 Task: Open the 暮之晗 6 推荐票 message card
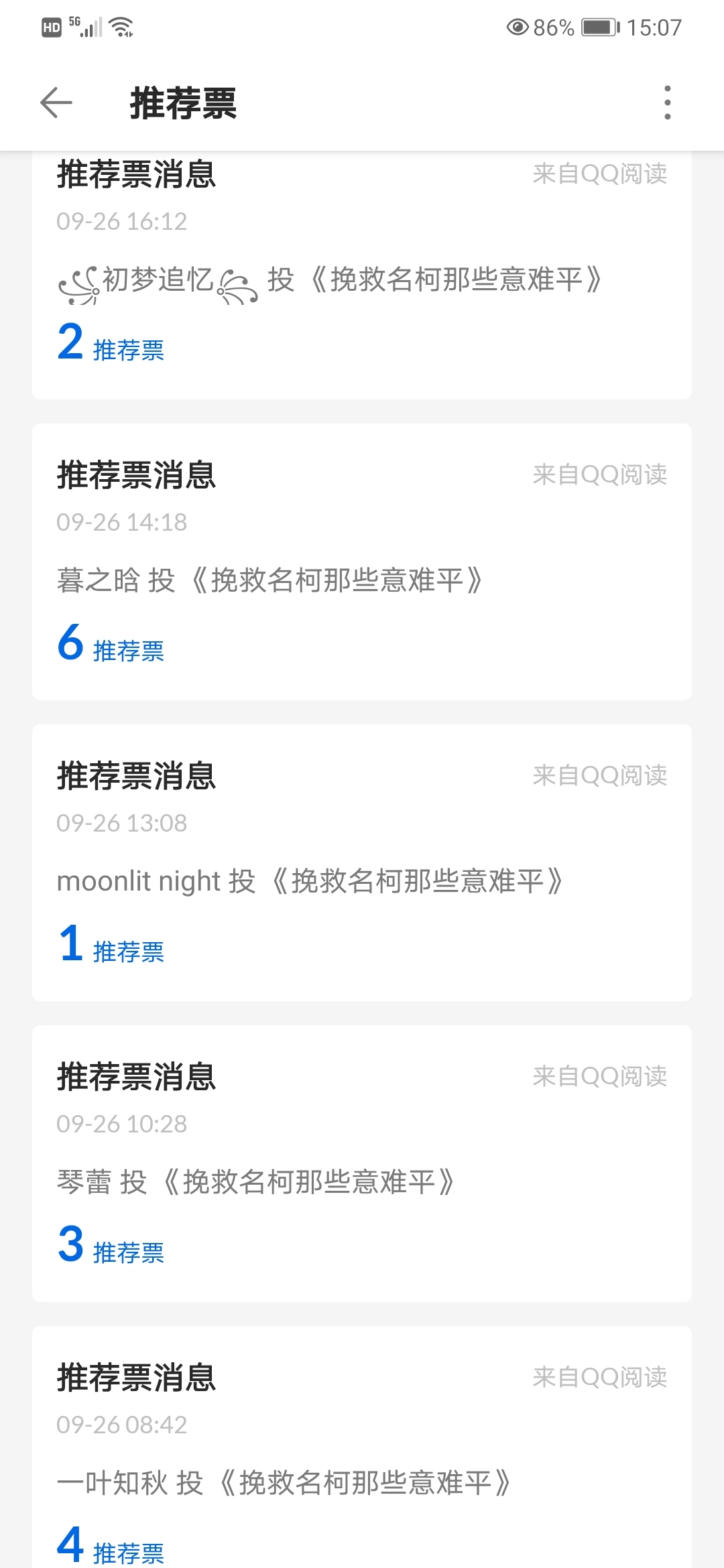point(362,562)
